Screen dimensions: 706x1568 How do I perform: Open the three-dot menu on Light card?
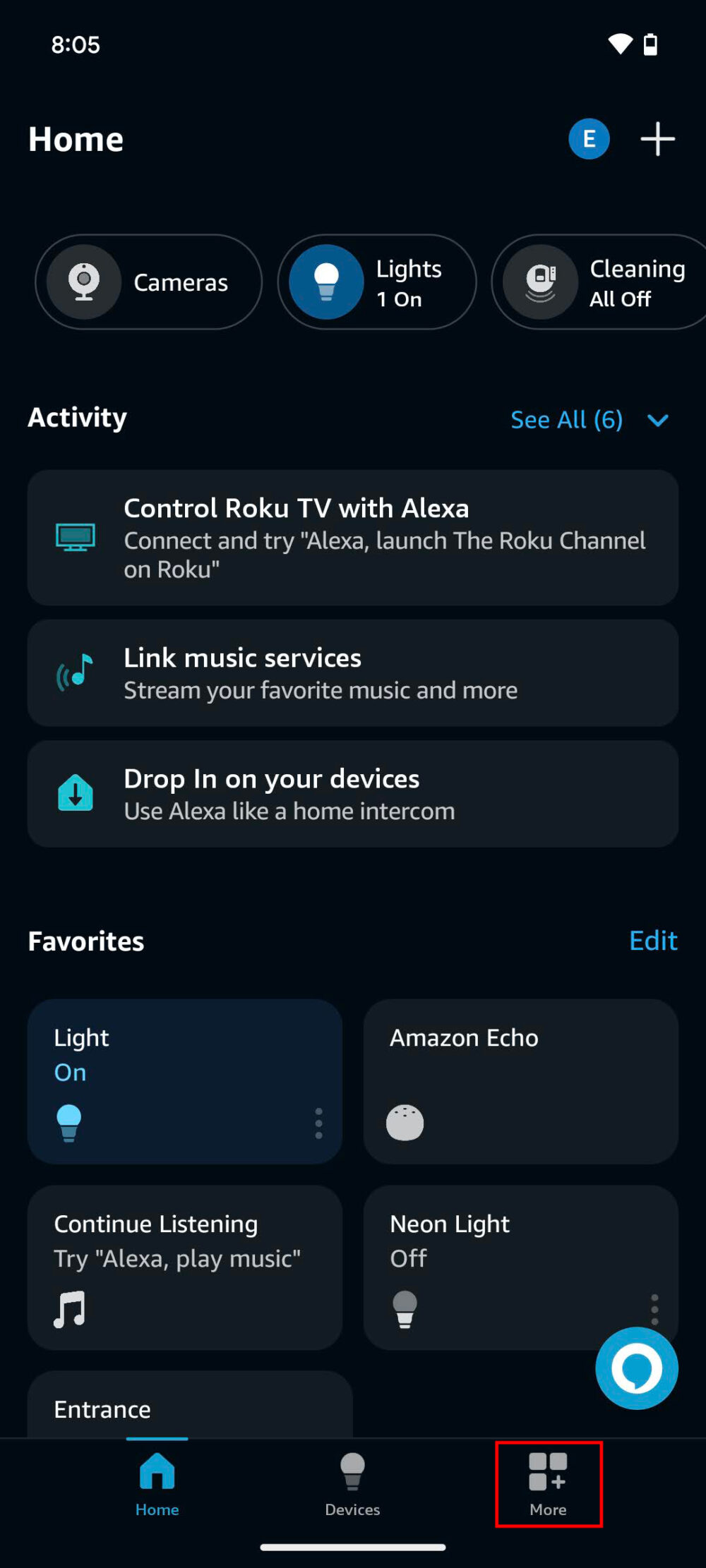point(319,1123)
